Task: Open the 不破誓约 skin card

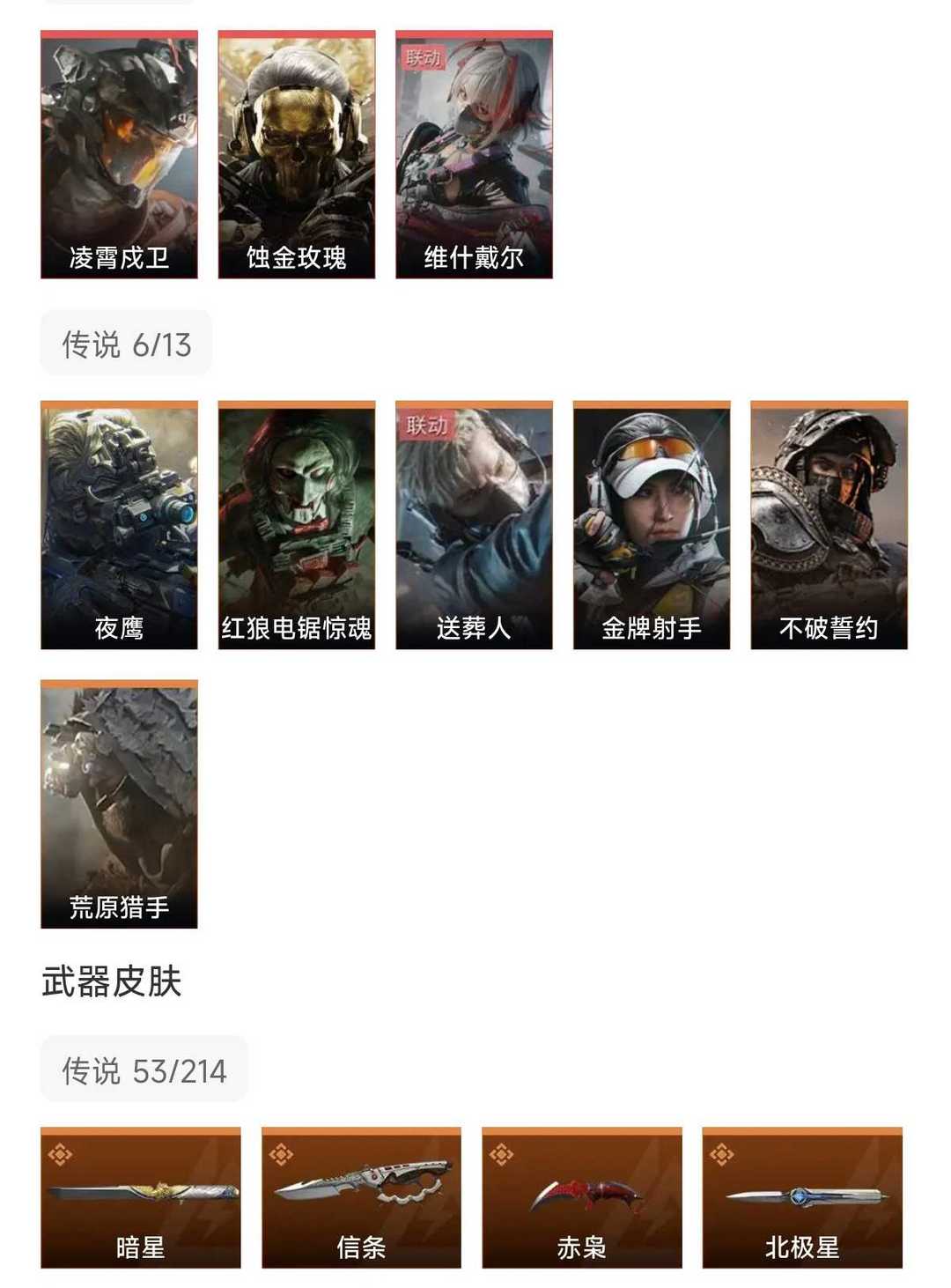Action: pyautogui.click(x=829, y=524)
